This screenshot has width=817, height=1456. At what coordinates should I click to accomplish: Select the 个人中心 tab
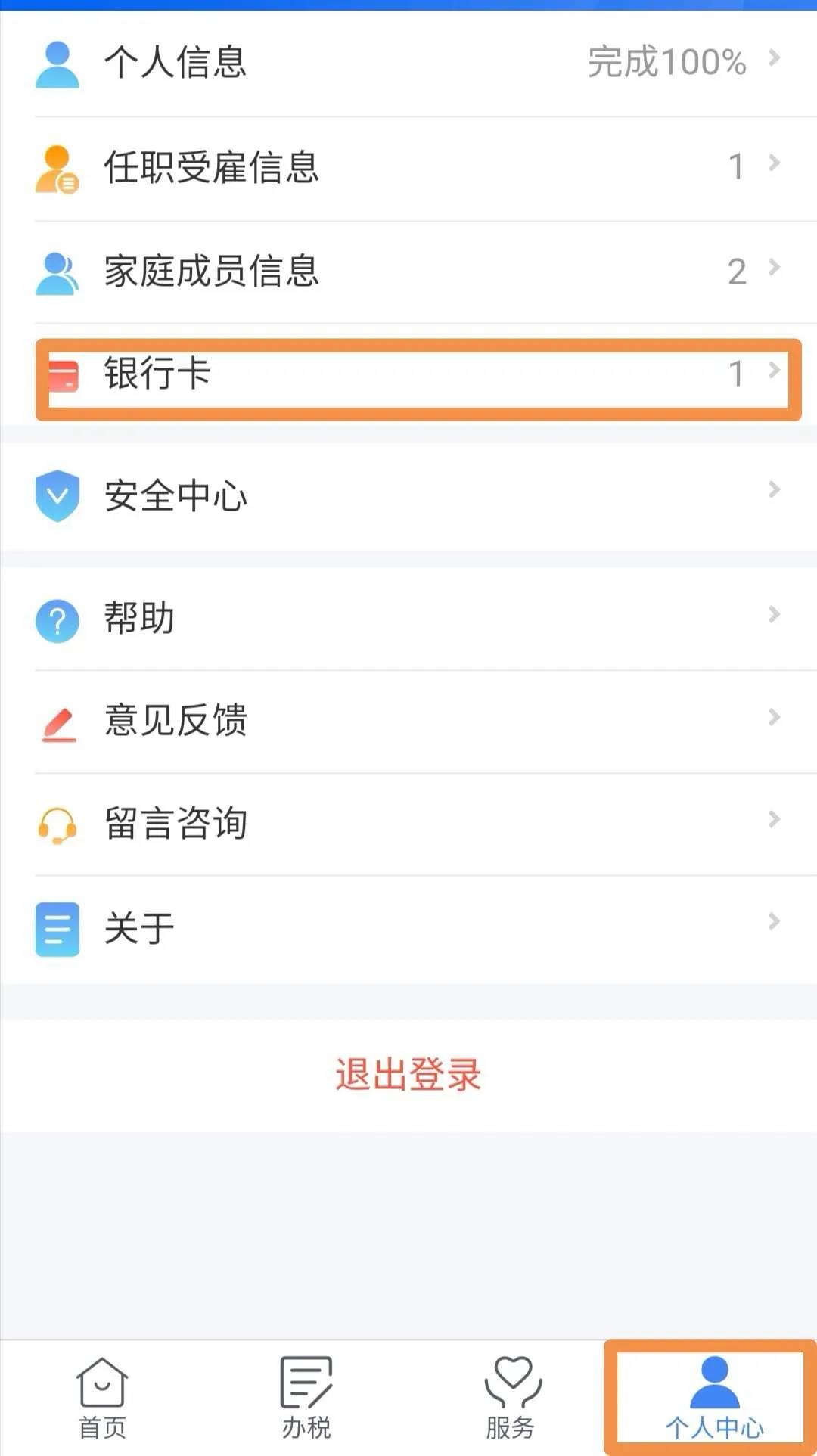click(714, 1398)
